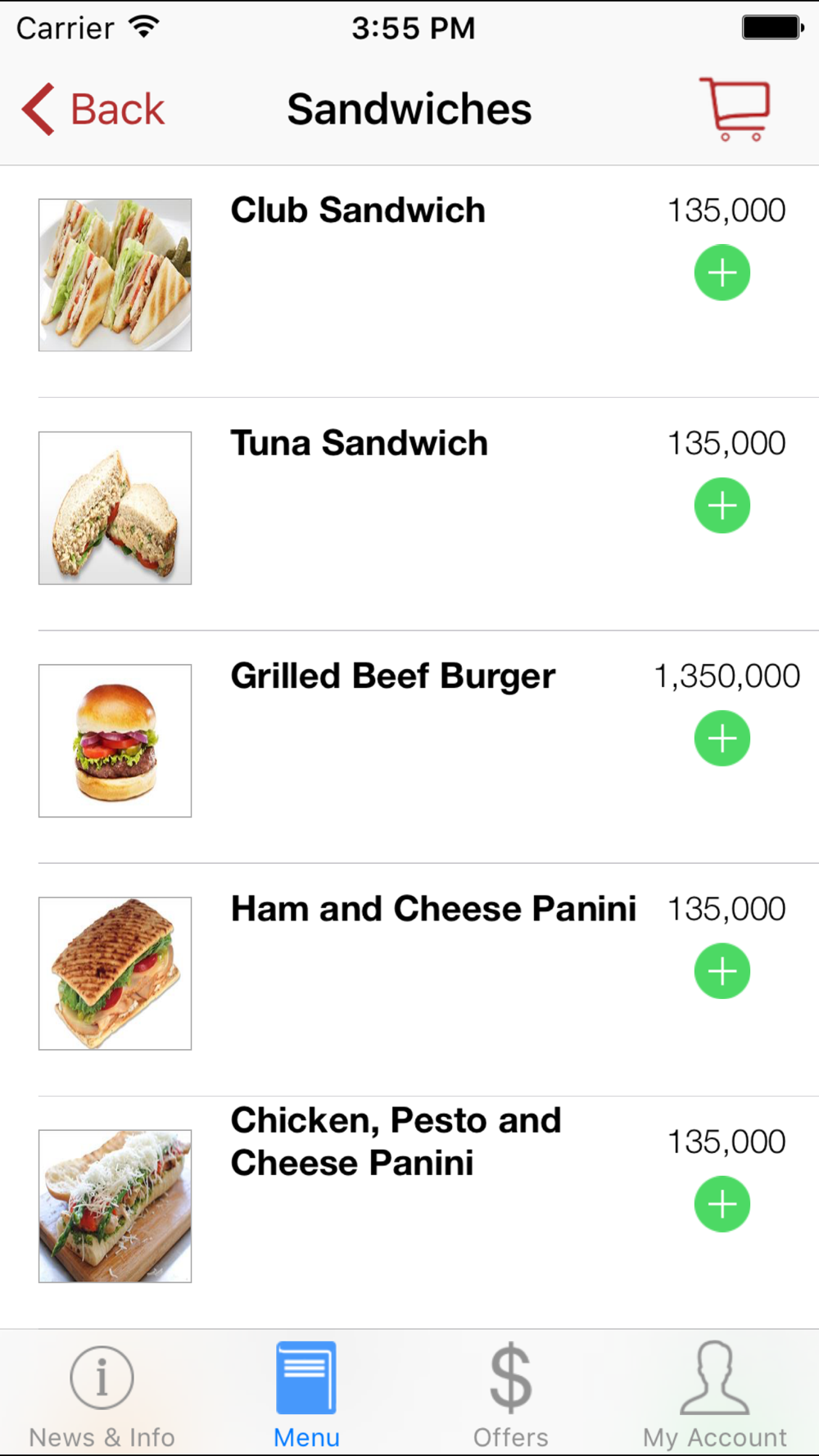This screenshot has height=1456, width=819.
Task: Add Chicken, Pesto and Cheese Panini
Action: tap(722, 1205)
